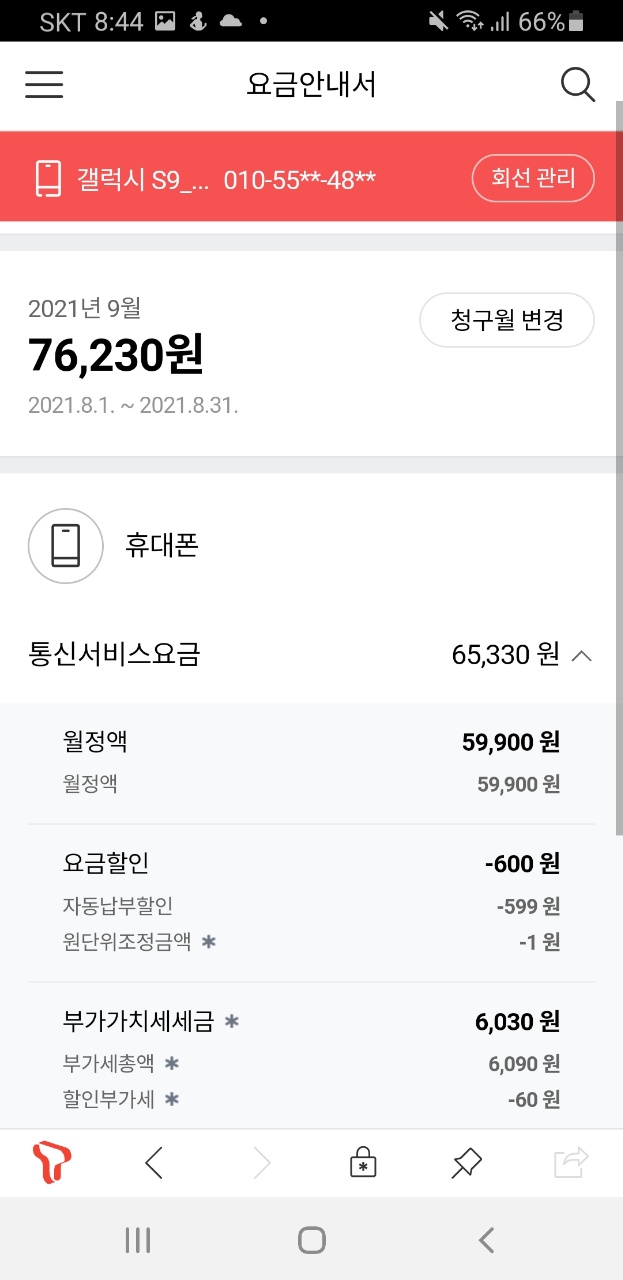Tap the pin icon in bottom toolbar

click(x=466, y=1162)
